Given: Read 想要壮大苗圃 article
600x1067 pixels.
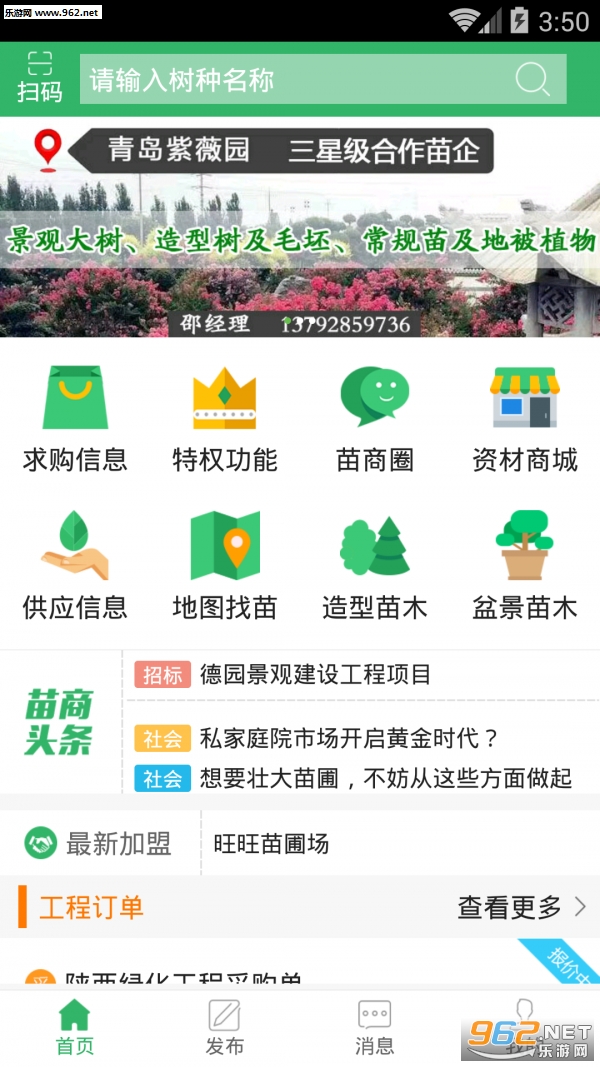Looking at the screenshot, I should 385,778.
